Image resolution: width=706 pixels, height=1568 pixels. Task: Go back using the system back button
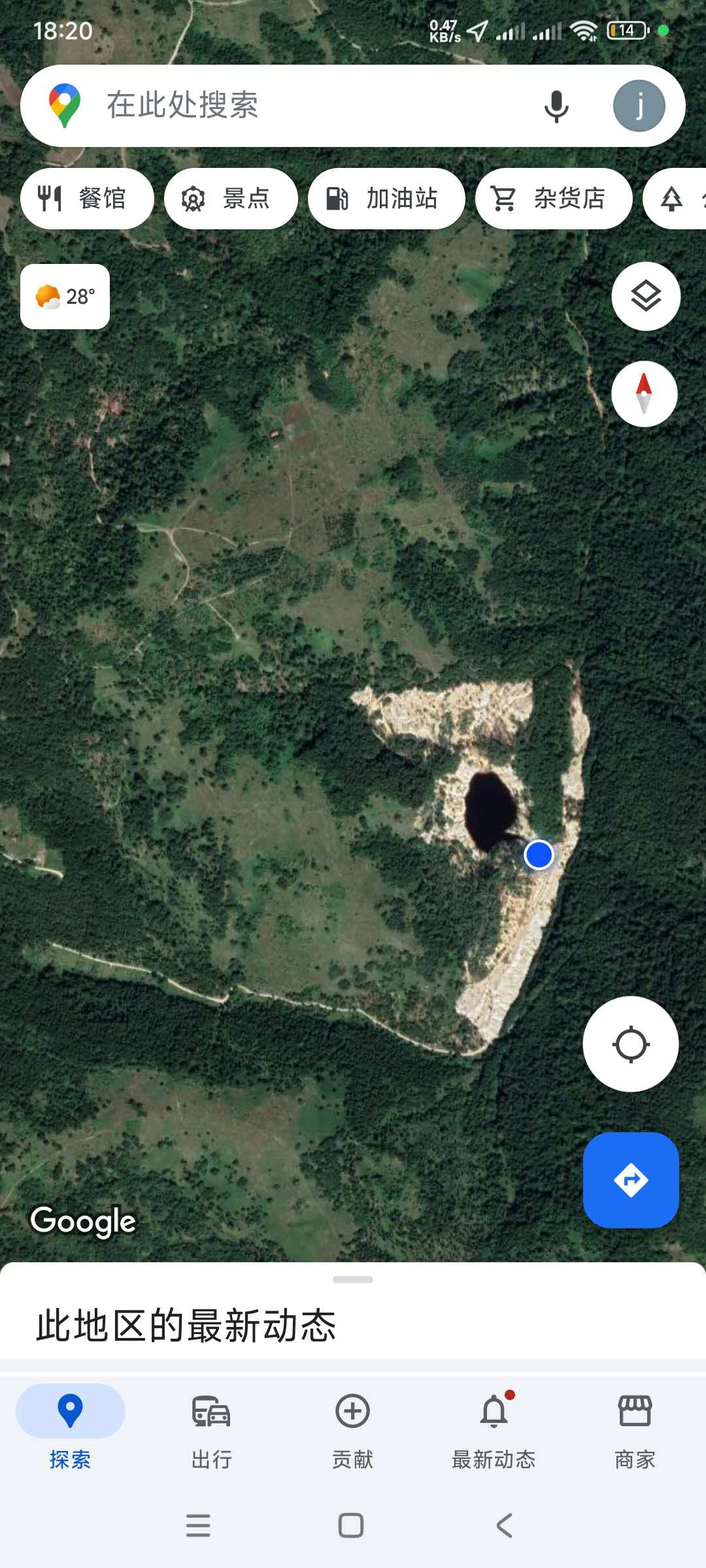(x=504, y=1526)
